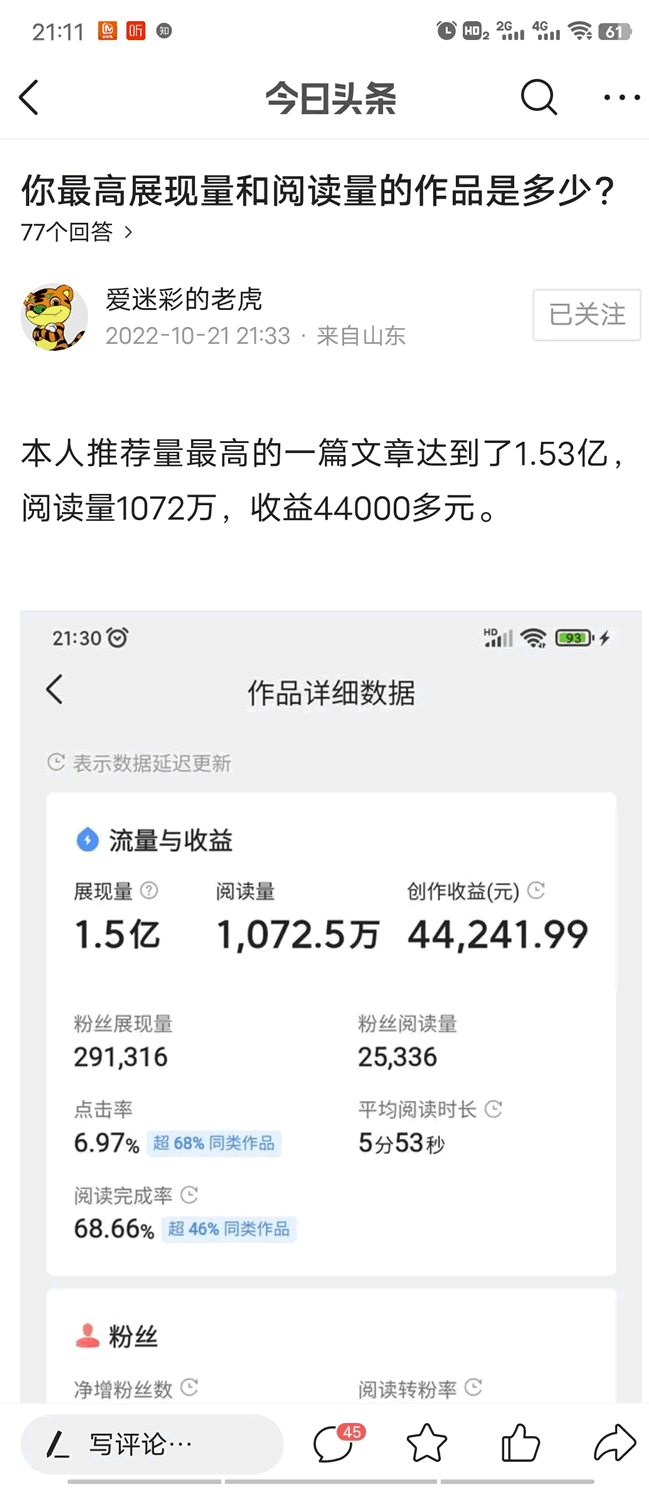
Task: Open the embedded 作品详细数据 screenshot image
Action: click(x=330, y=1000)
